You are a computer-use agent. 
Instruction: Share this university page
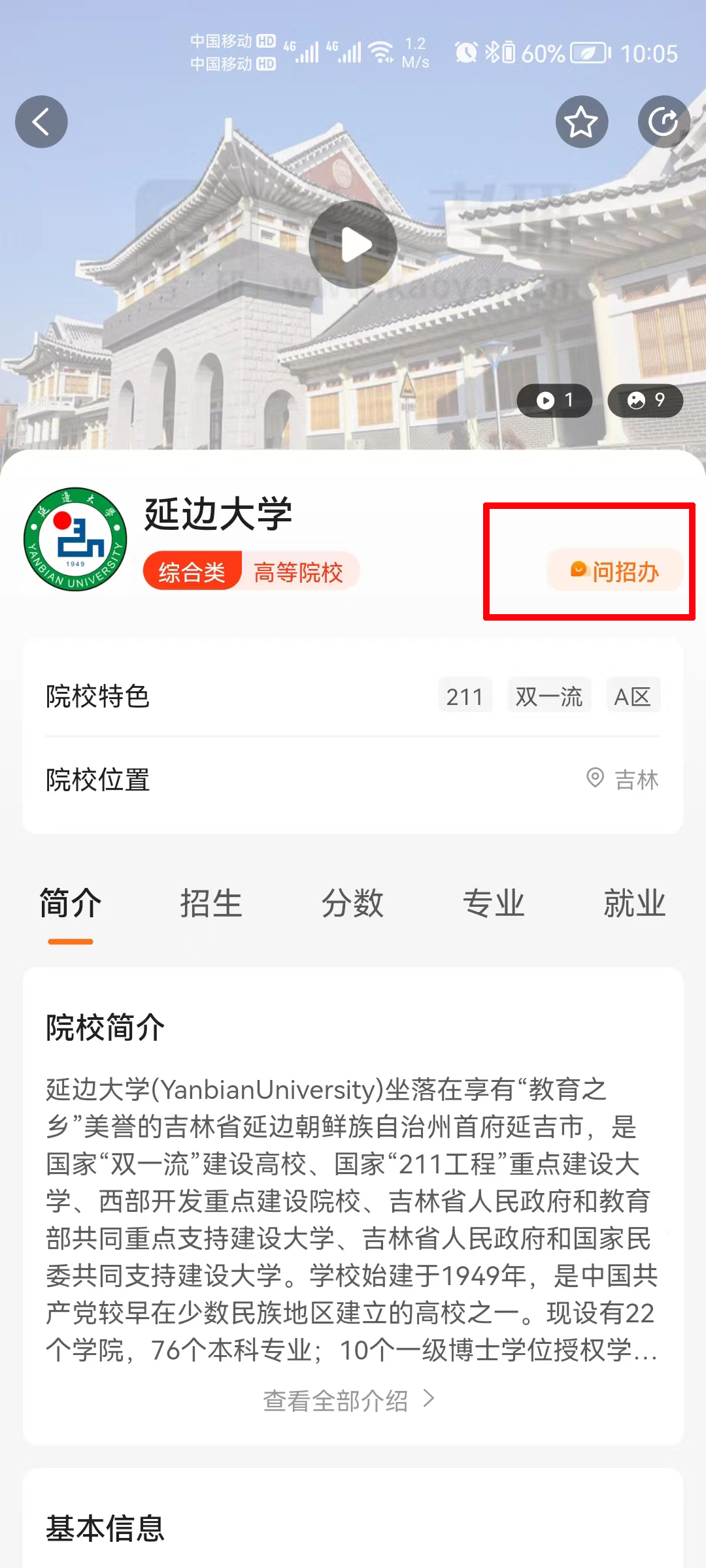pyautogui.click(x=664, y=122)
